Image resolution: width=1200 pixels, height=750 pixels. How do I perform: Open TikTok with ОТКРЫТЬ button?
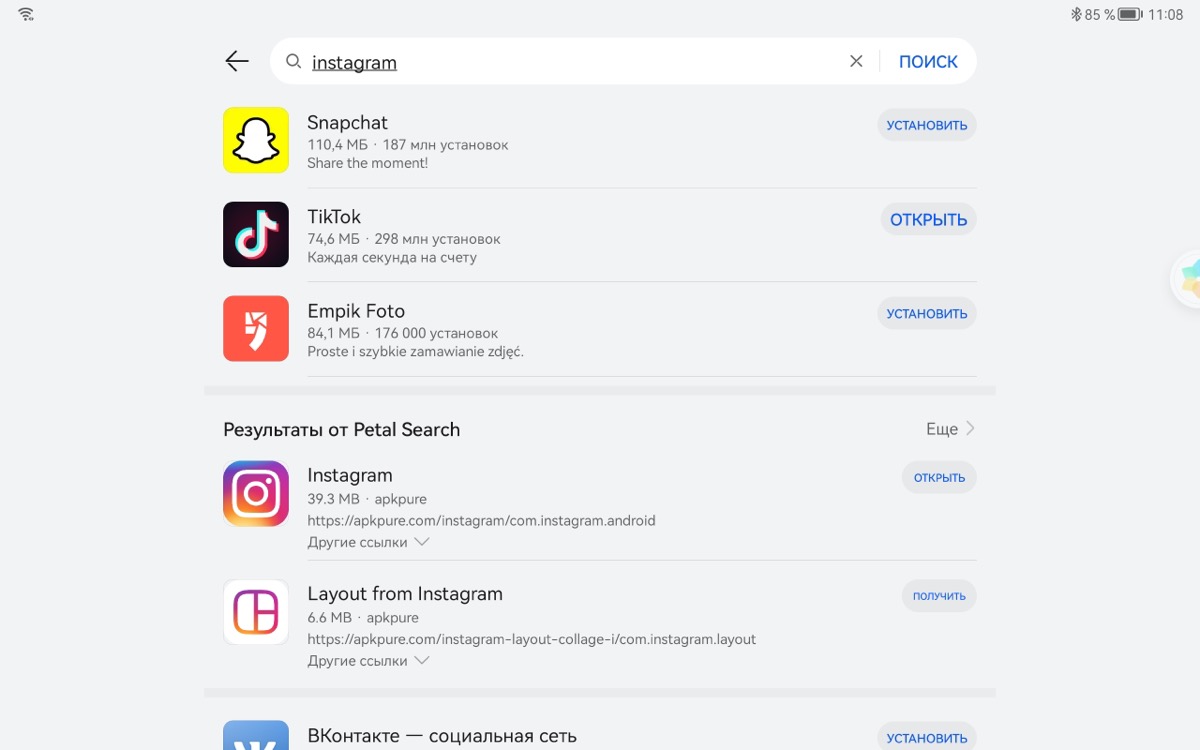point(928,219)
